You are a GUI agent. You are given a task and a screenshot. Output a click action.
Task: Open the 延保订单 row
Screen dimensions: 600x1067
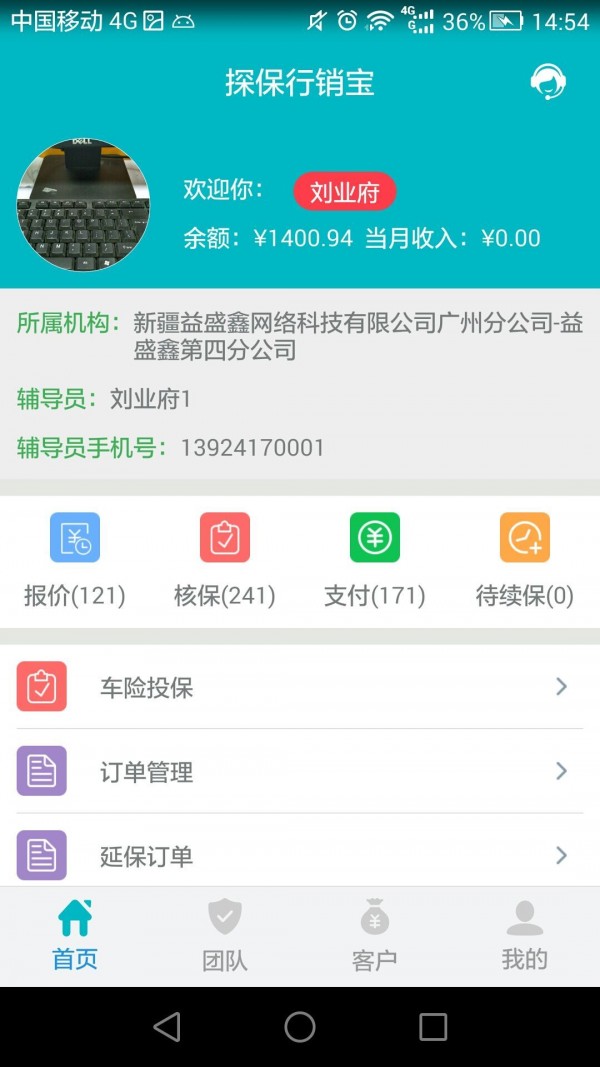click(x=300, y=855)
